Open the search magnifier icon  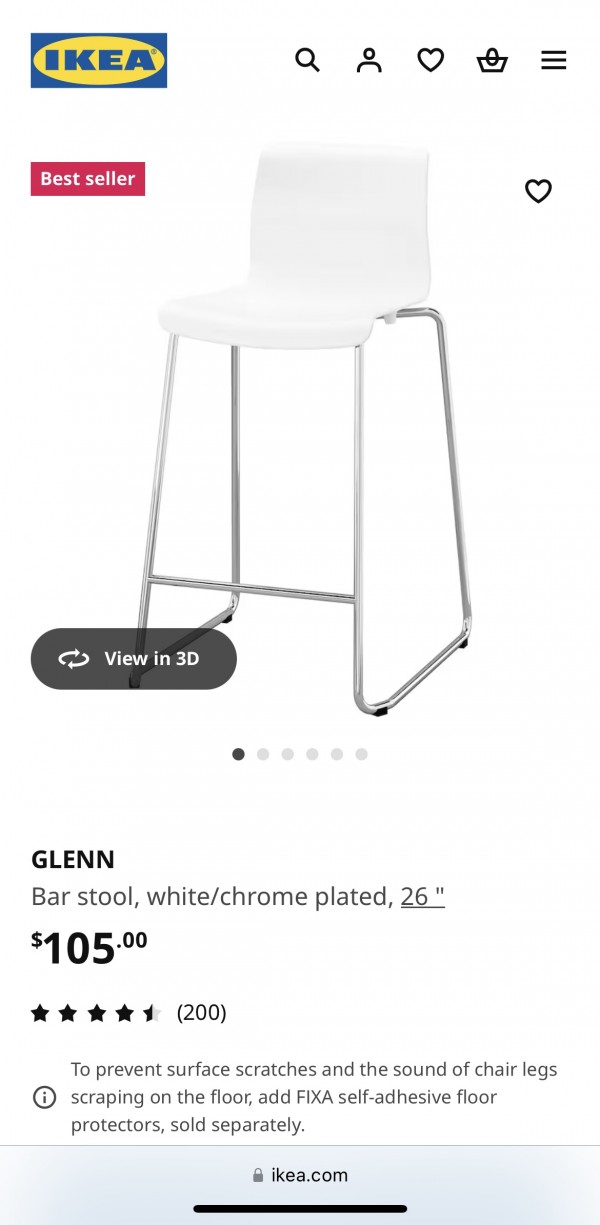[307, 61]
